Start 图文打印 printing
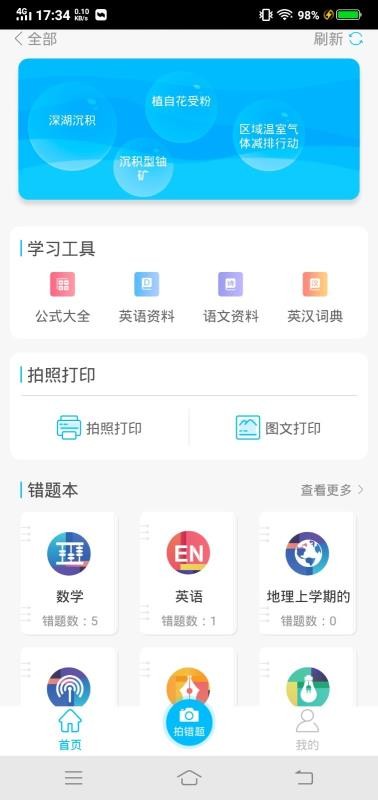 coord(279,428)
